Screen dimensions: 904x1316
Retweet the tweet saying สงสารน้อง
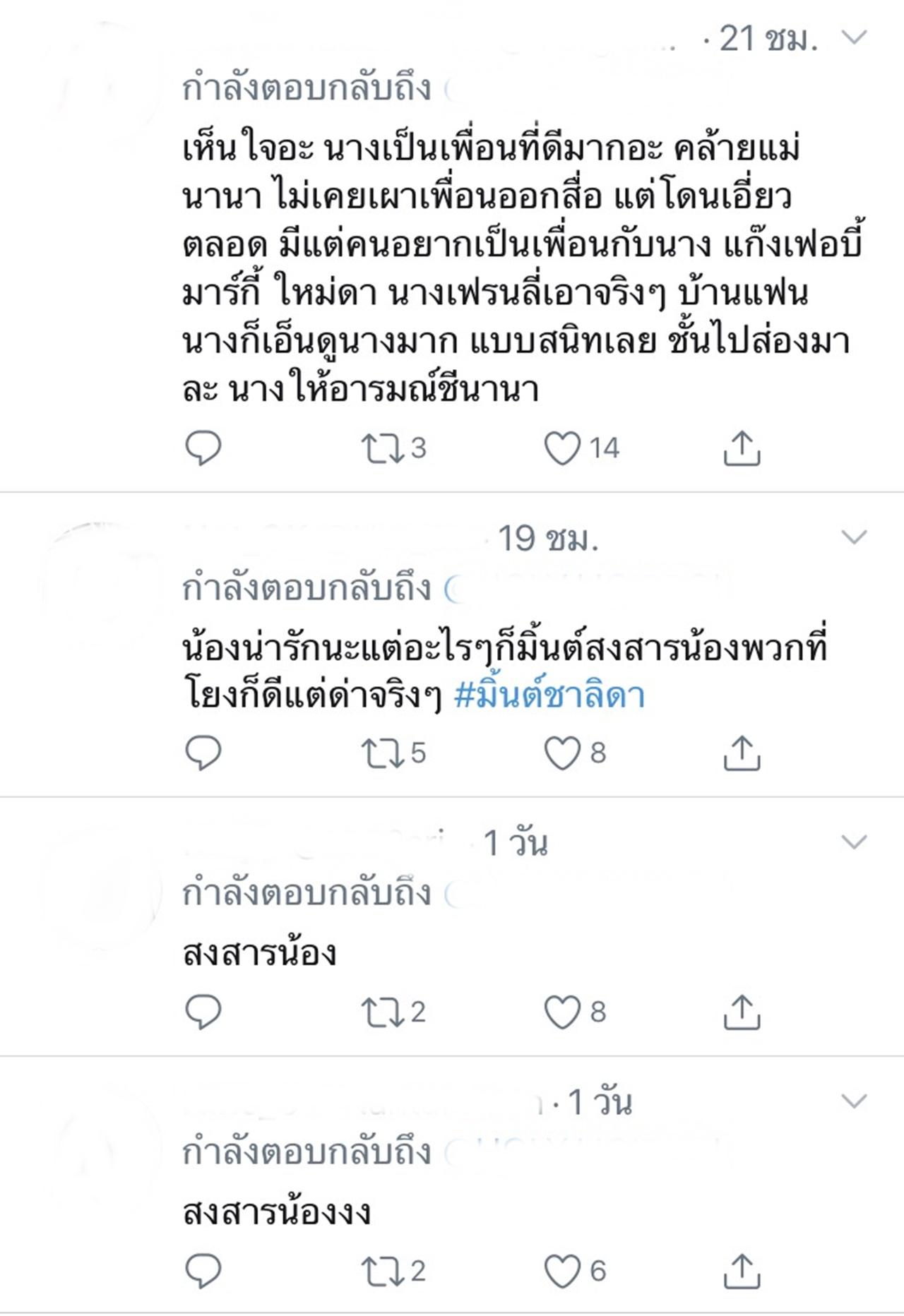pos(382,1012)
